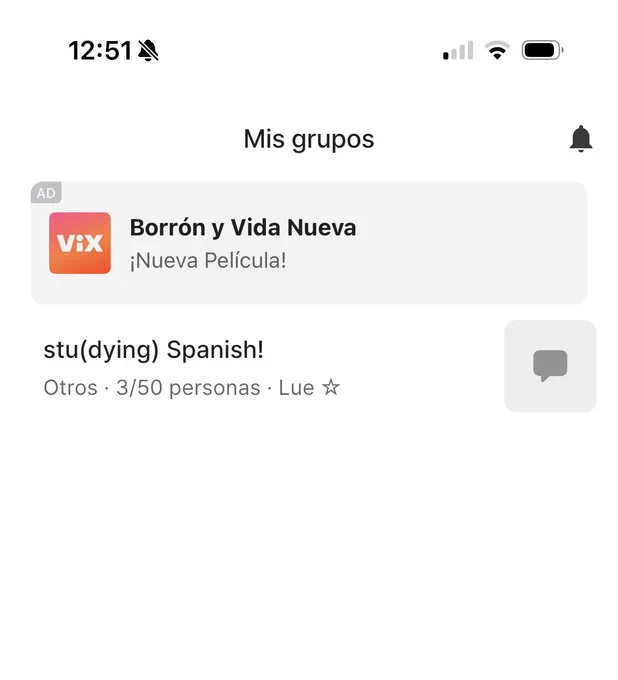Open the notifications bell in Mis grupos
This screenshot has width=618, height=680.
tap(581, 139)
